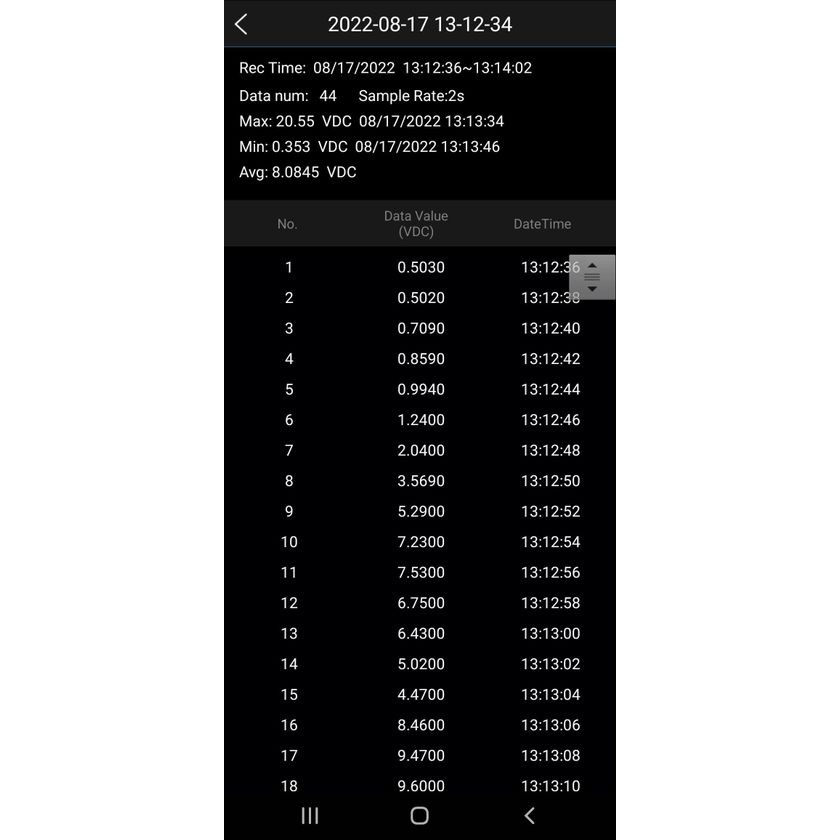This screenshot has height=840, width=840.
Task: Open recent apps from the navigation bar
Action: (310, 815)
